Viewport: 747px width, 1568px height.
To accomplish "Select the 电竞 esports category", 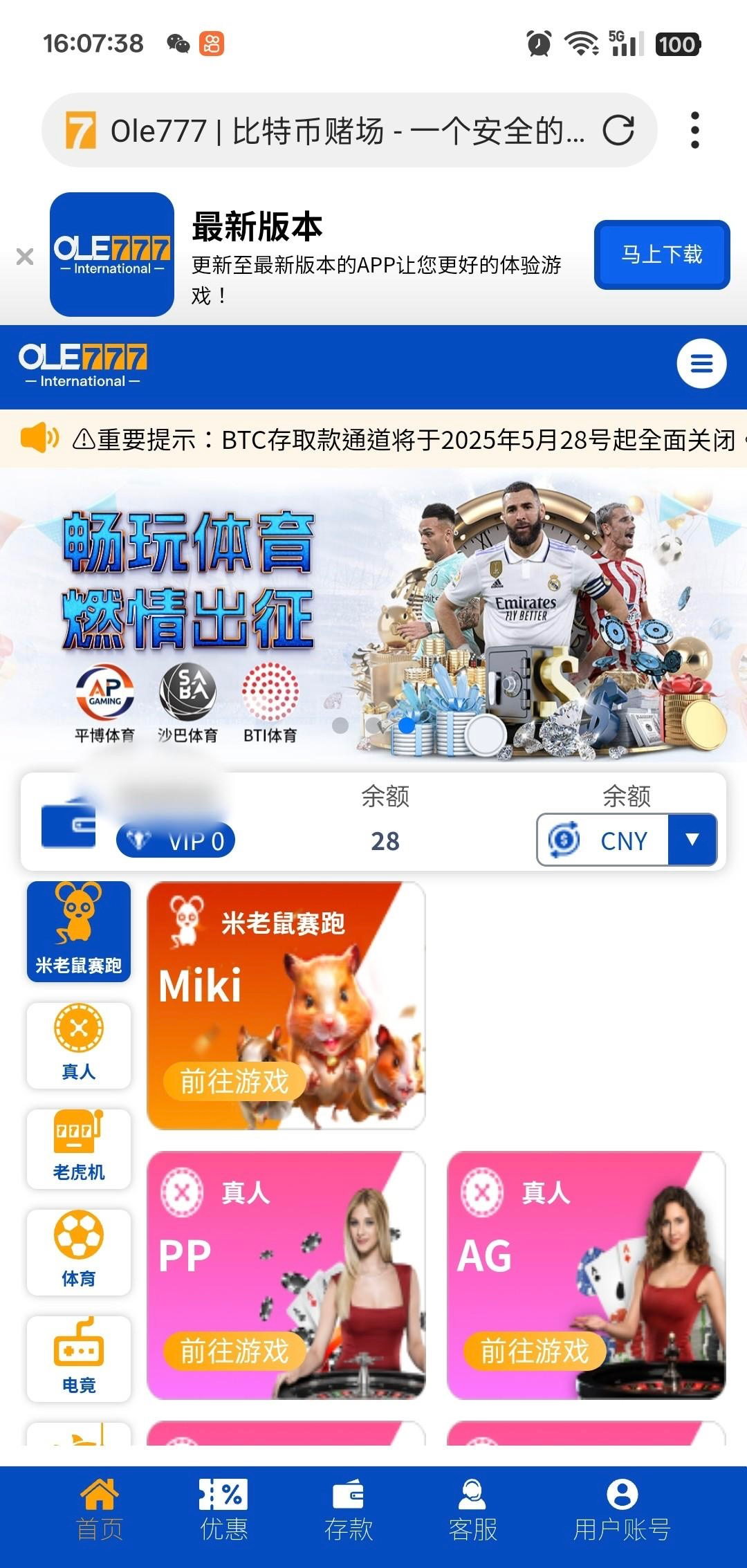I will pyautogui.click(x=79, y=1358).
